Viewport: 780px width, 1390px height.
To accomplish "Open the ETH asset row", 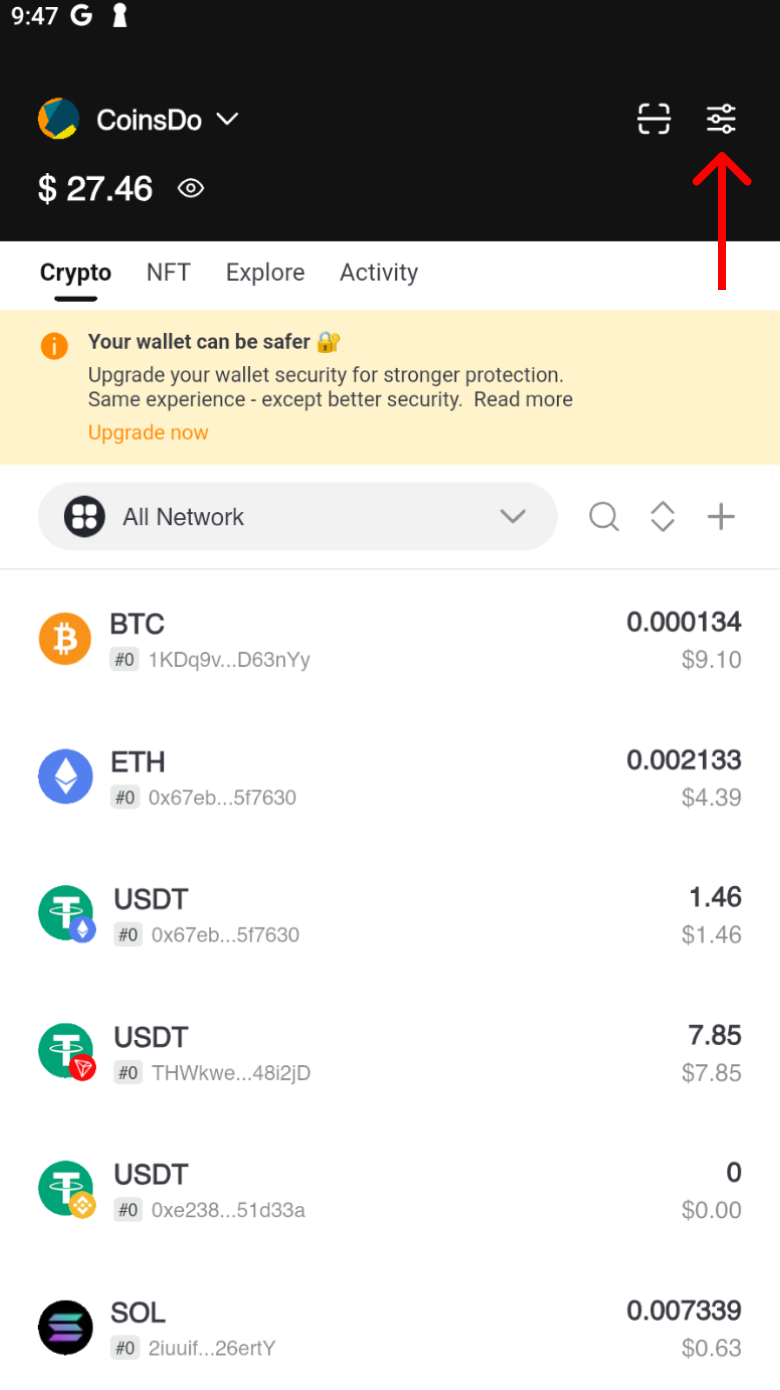I will coord(390,778).
